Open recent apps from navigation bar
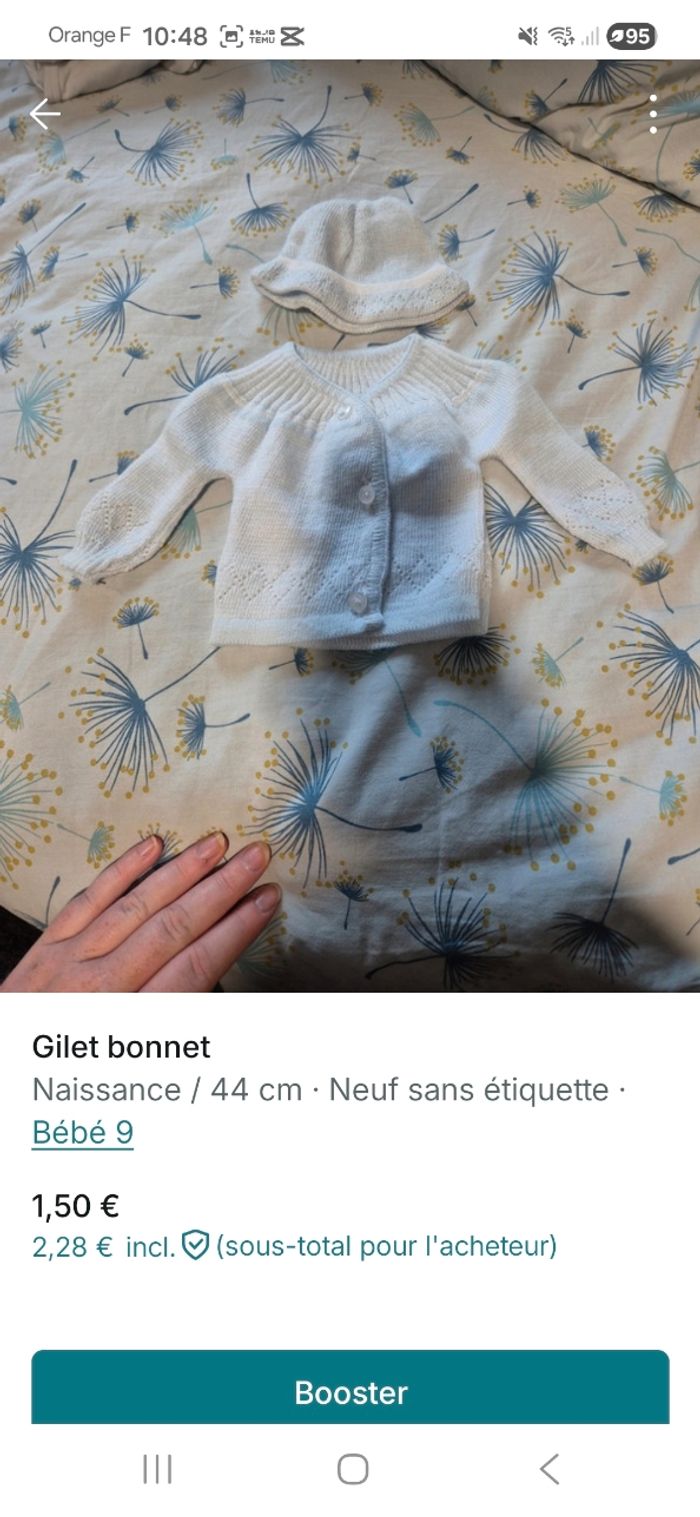The image size is (700, 1517). coord(157,1469)
